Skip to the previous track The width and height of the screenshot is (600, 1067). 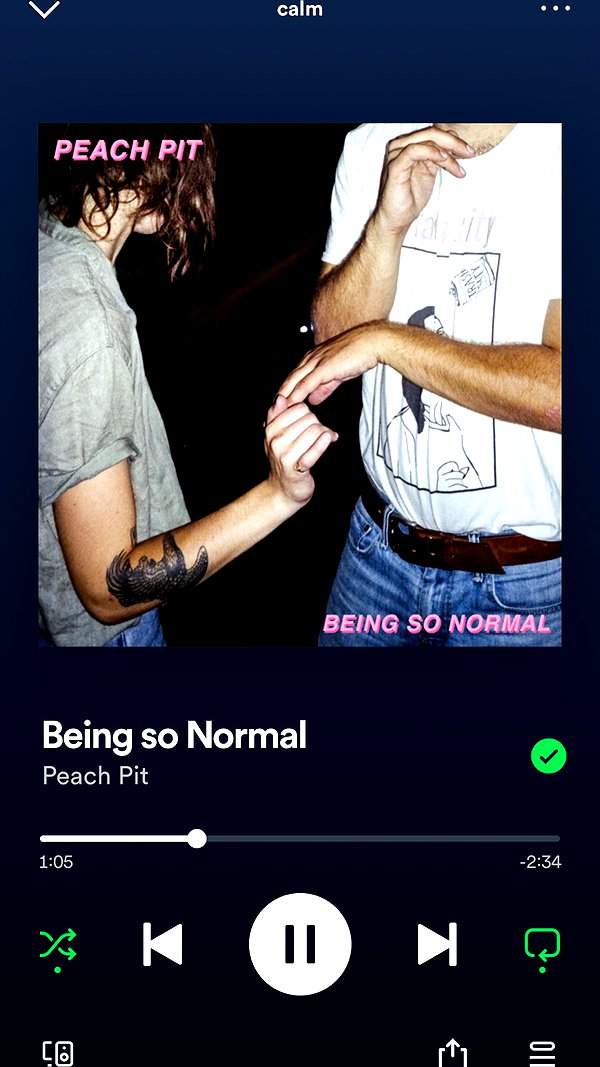point(163,944)
